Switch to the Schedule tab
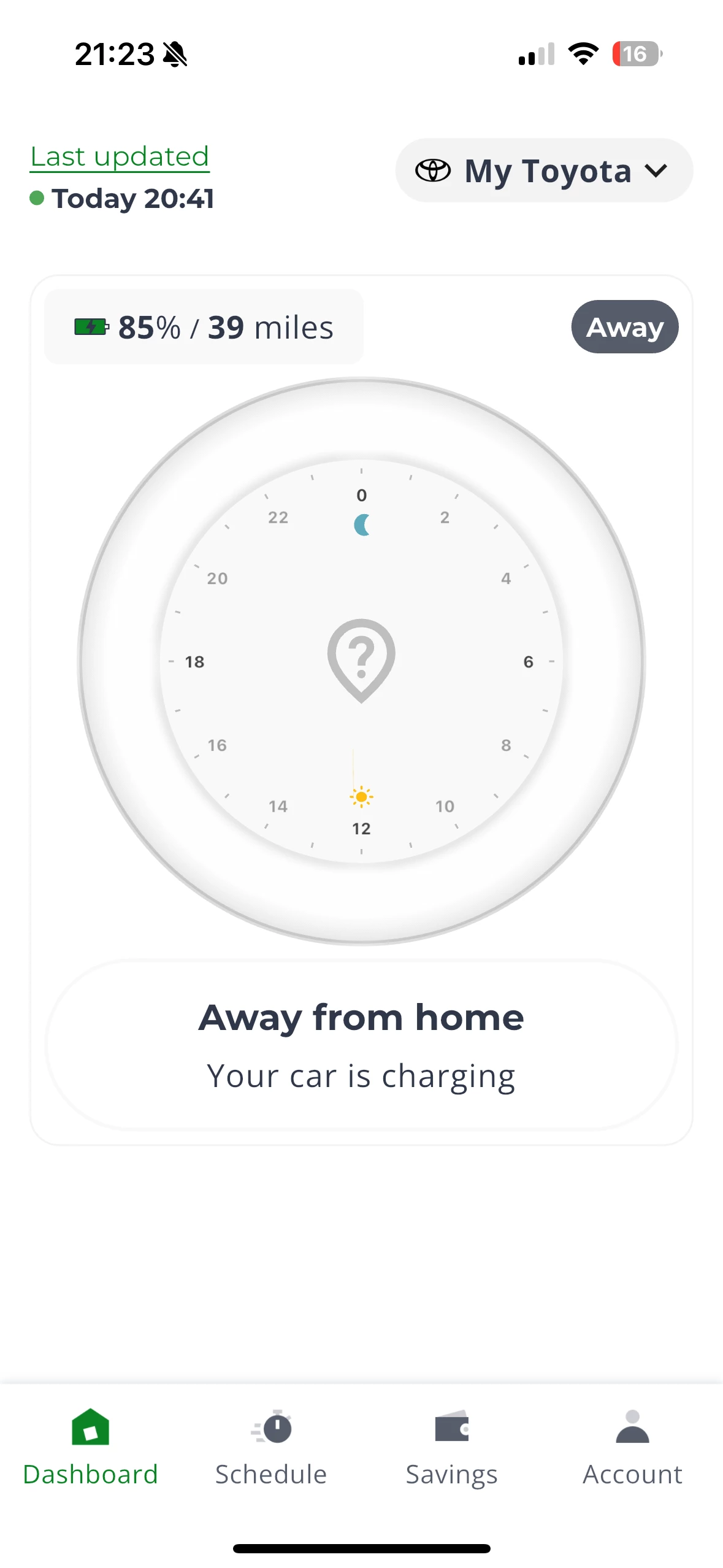 [x=271, y=1449]
